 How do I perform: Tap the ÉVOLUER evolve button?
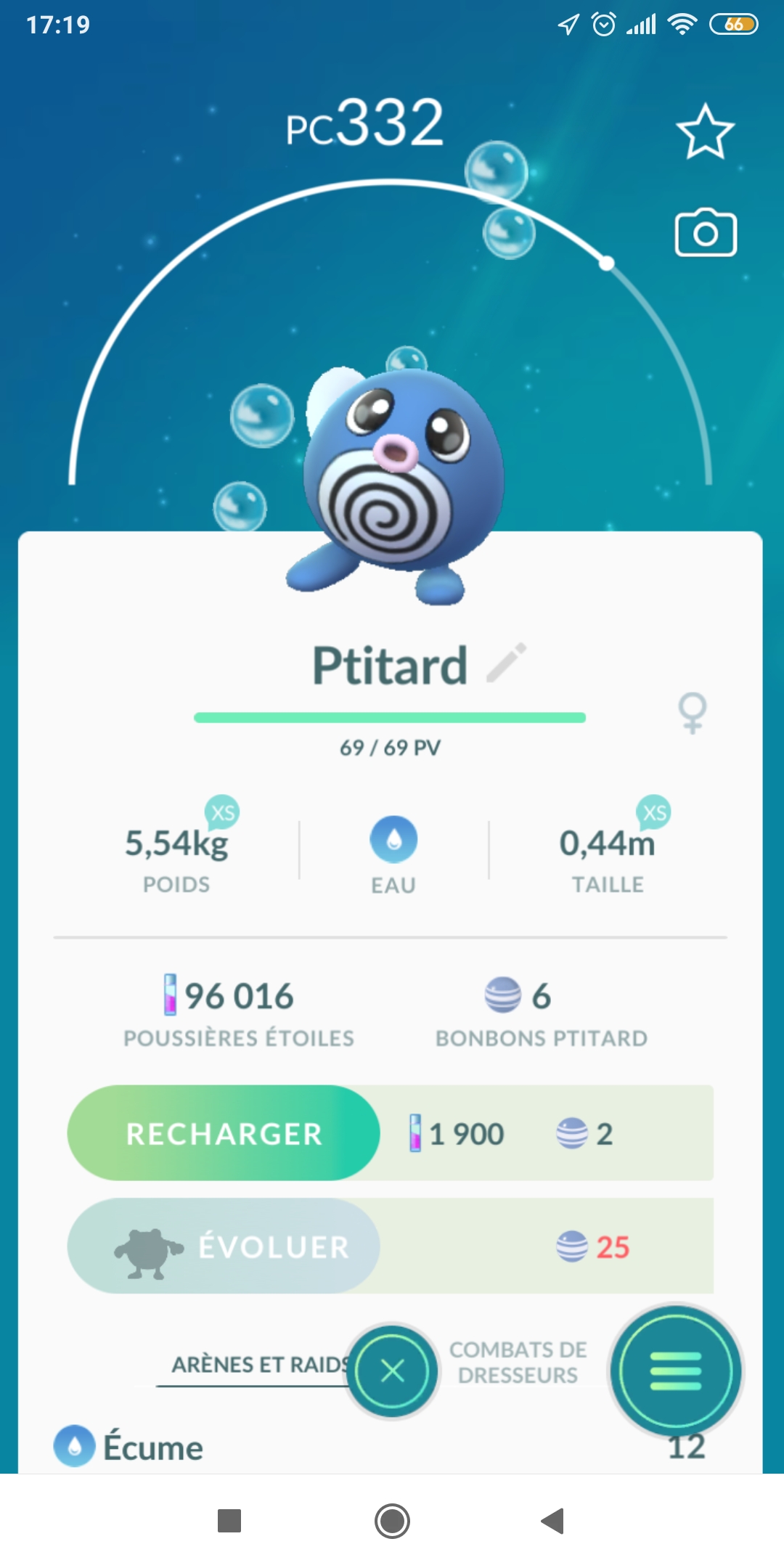point(224,1246)
